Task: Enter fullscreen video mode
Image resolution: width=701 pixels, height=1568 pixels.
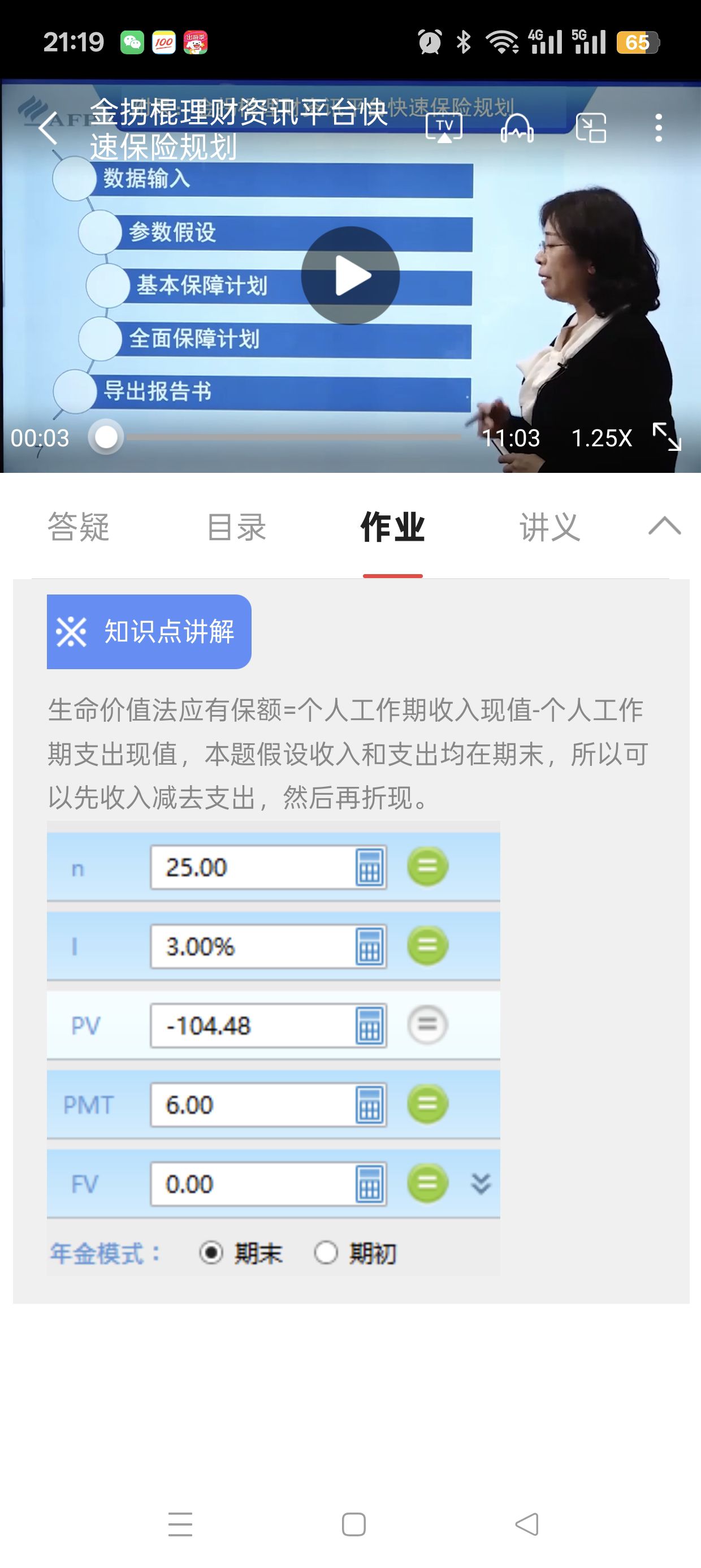Action: click(667, 437)
